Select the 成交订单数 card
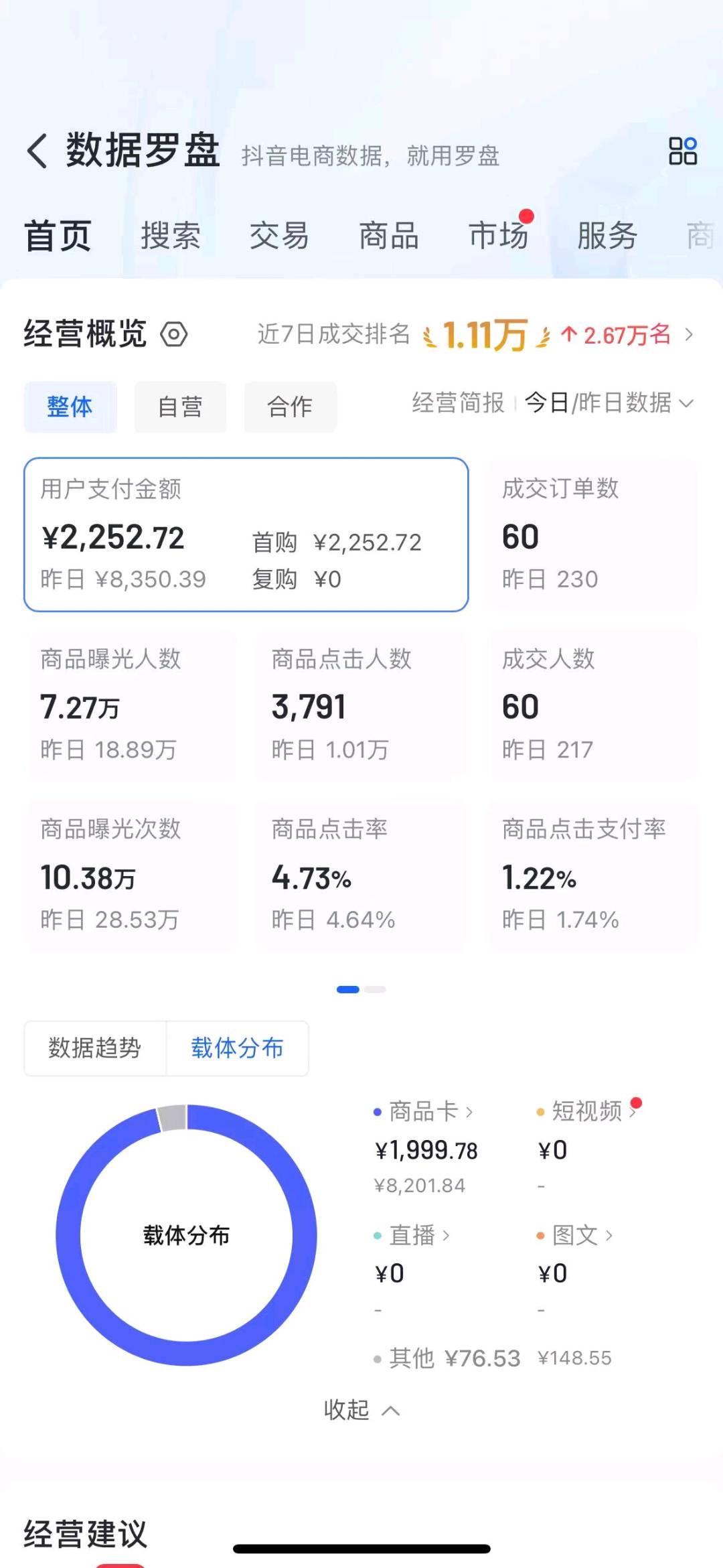 [593, 534]
